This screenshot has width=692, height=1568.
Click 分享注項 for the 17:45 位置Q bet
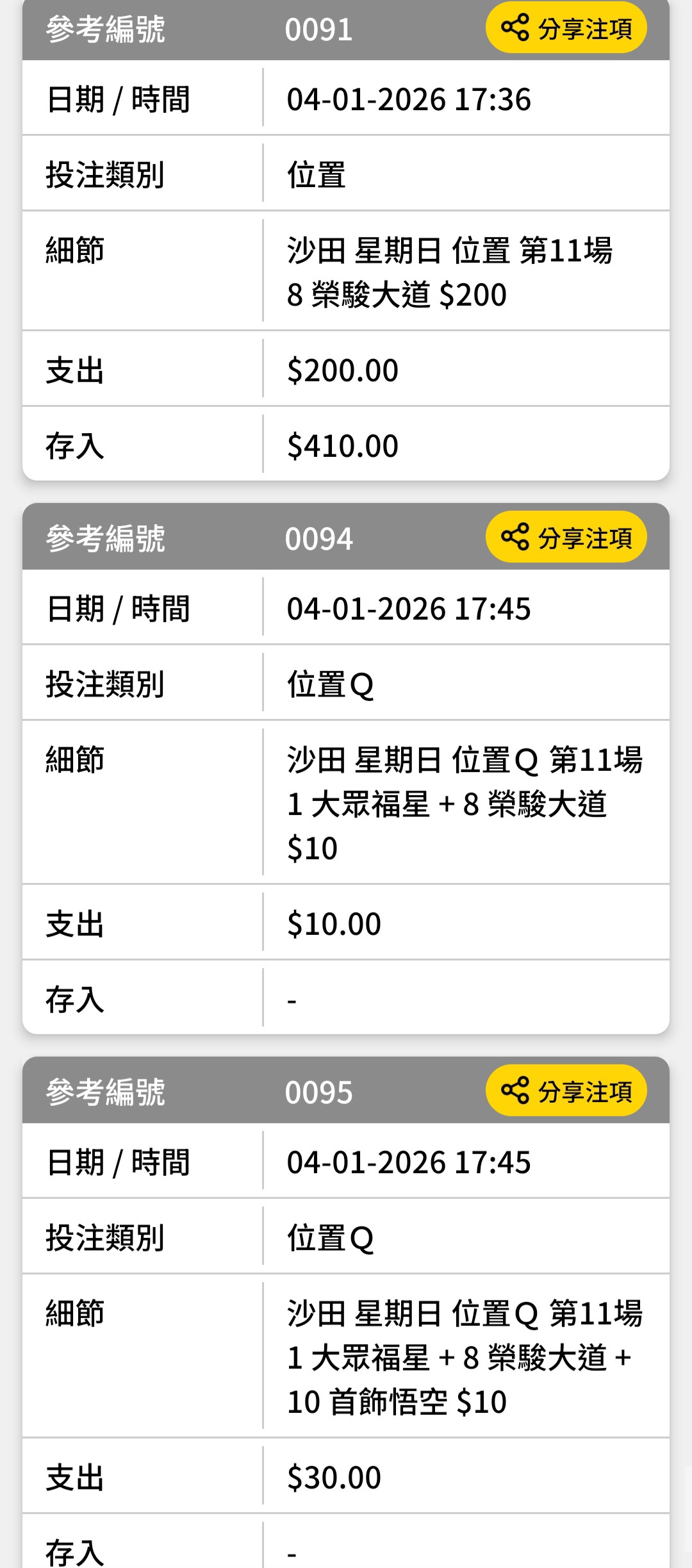pyautogui.click(x=568, y=538)
